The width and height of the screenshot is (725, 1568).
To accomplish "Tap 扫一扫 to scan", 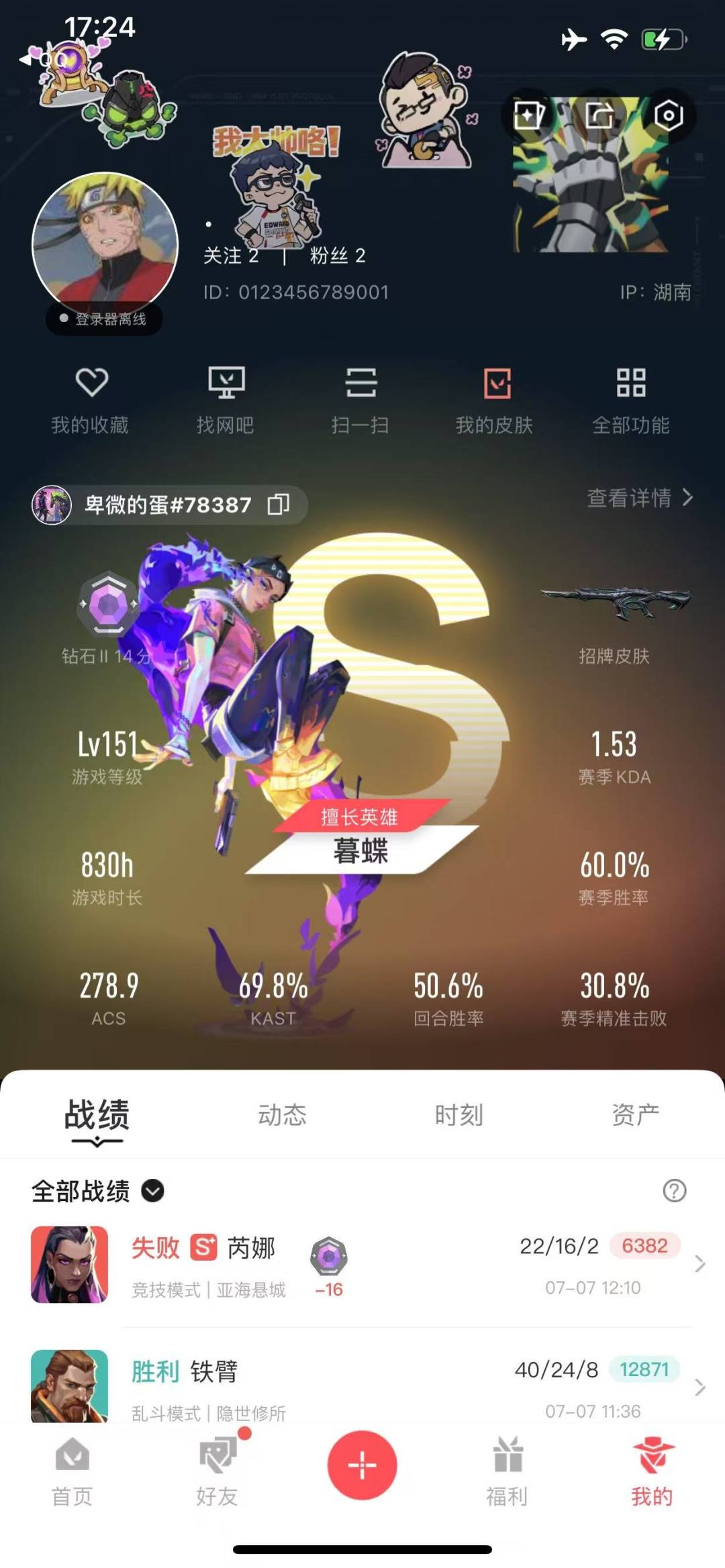I will [x=360, y=401].
